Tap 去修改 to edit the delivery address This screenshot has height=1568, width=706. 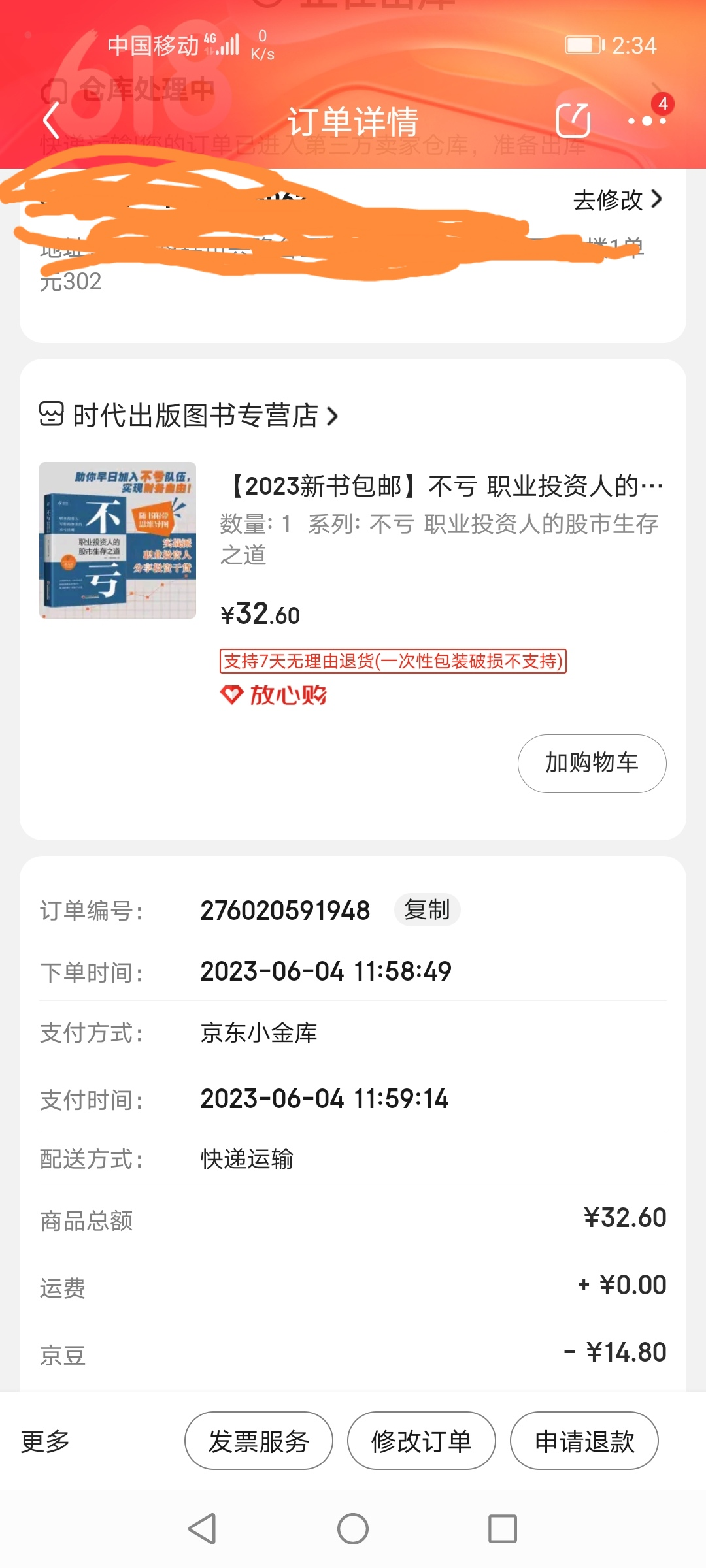pos(617,200)
